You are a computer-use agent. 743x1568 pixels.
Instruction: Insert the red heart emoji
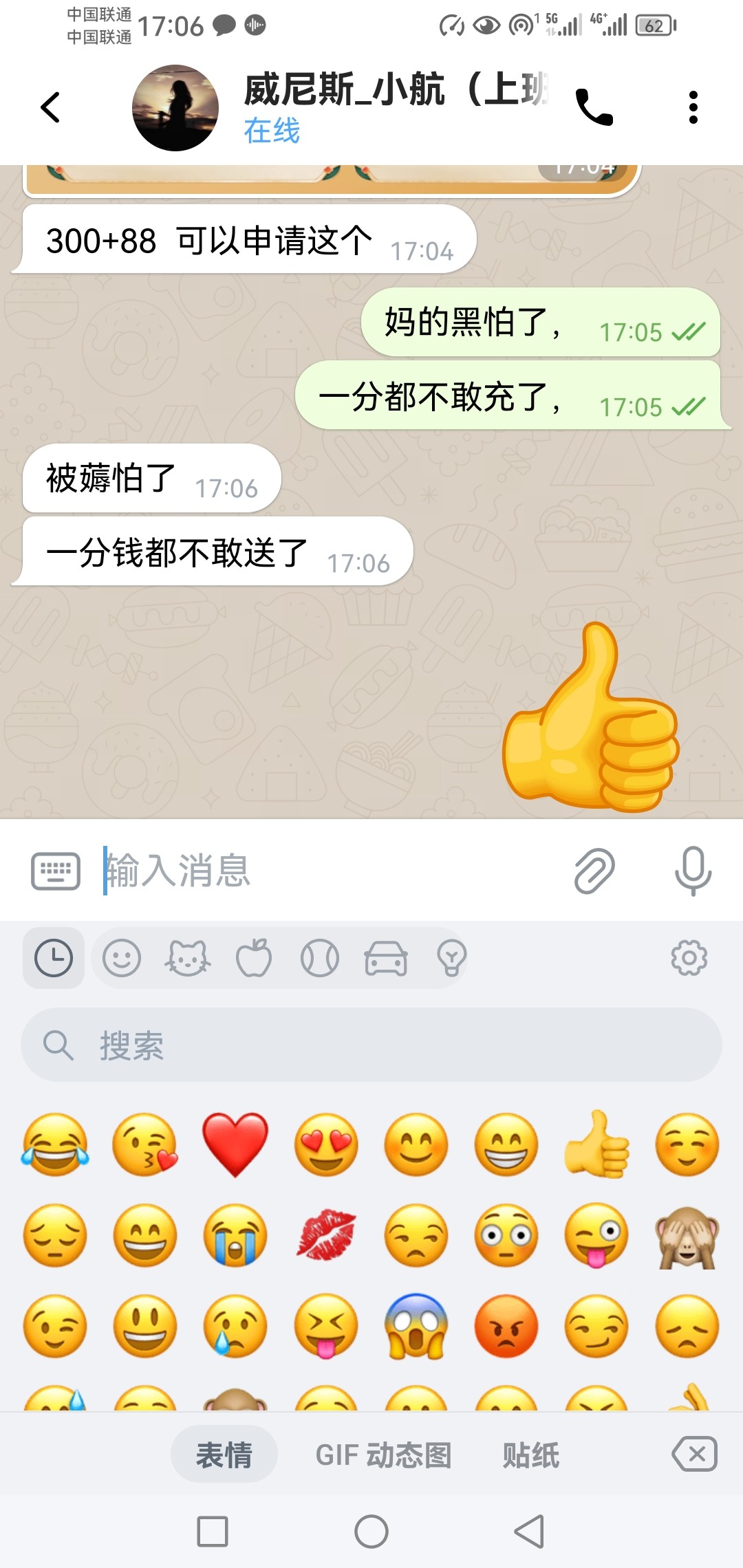235,1144
